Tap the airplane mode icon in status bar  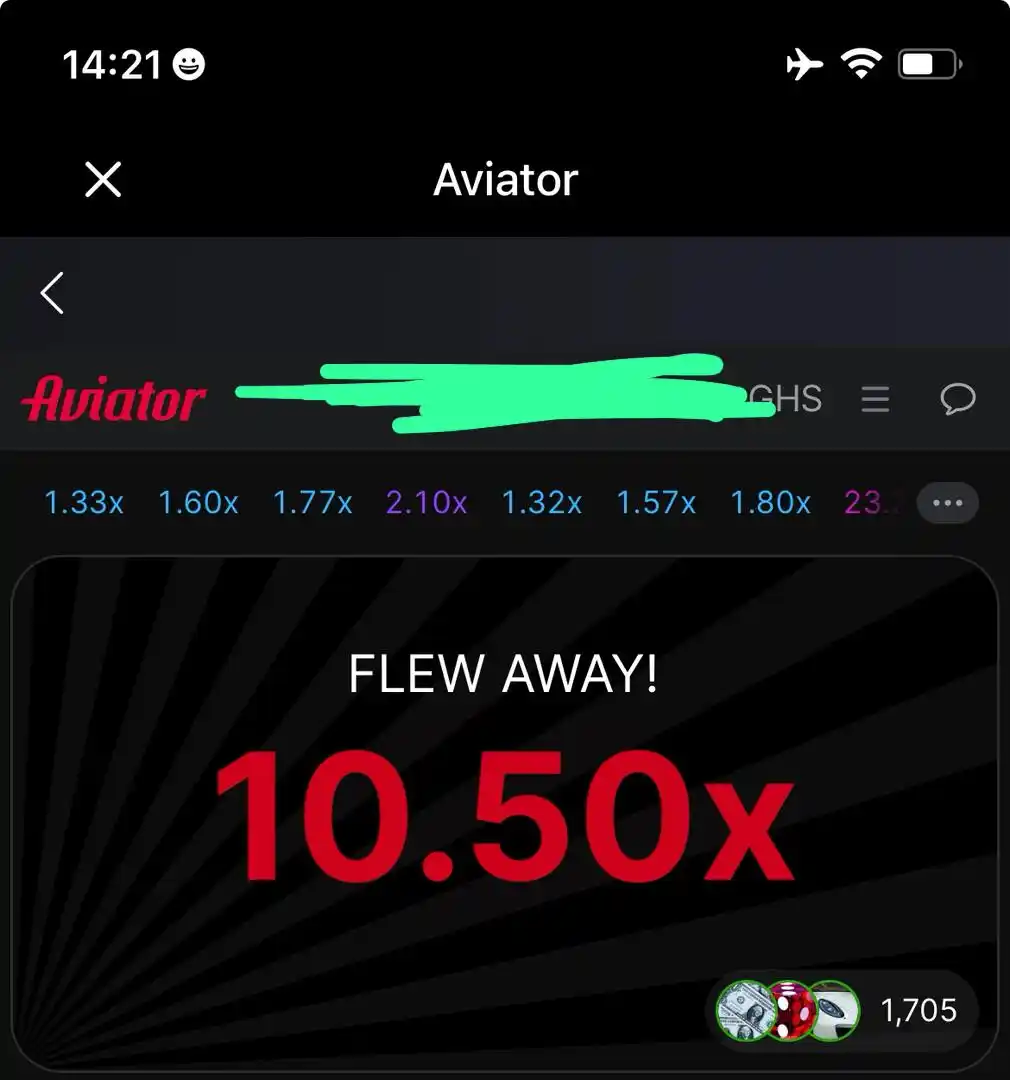point(806,63)
